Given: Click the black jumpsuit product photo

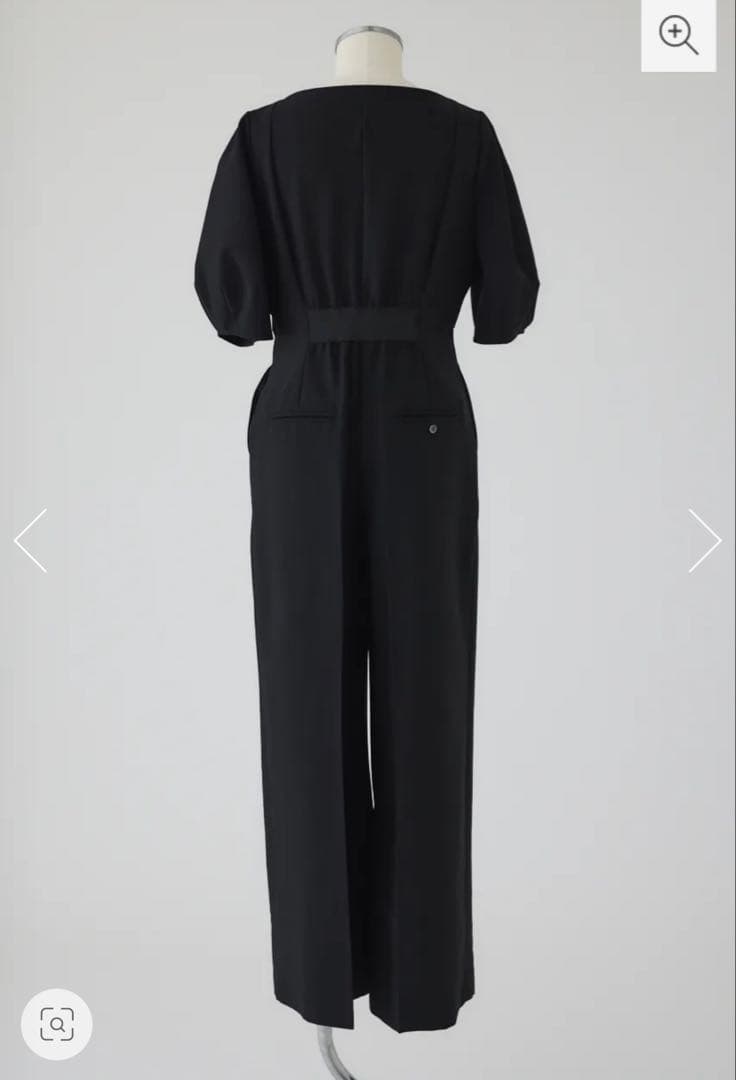Looking at the screenshot, I should coord(368,500).
